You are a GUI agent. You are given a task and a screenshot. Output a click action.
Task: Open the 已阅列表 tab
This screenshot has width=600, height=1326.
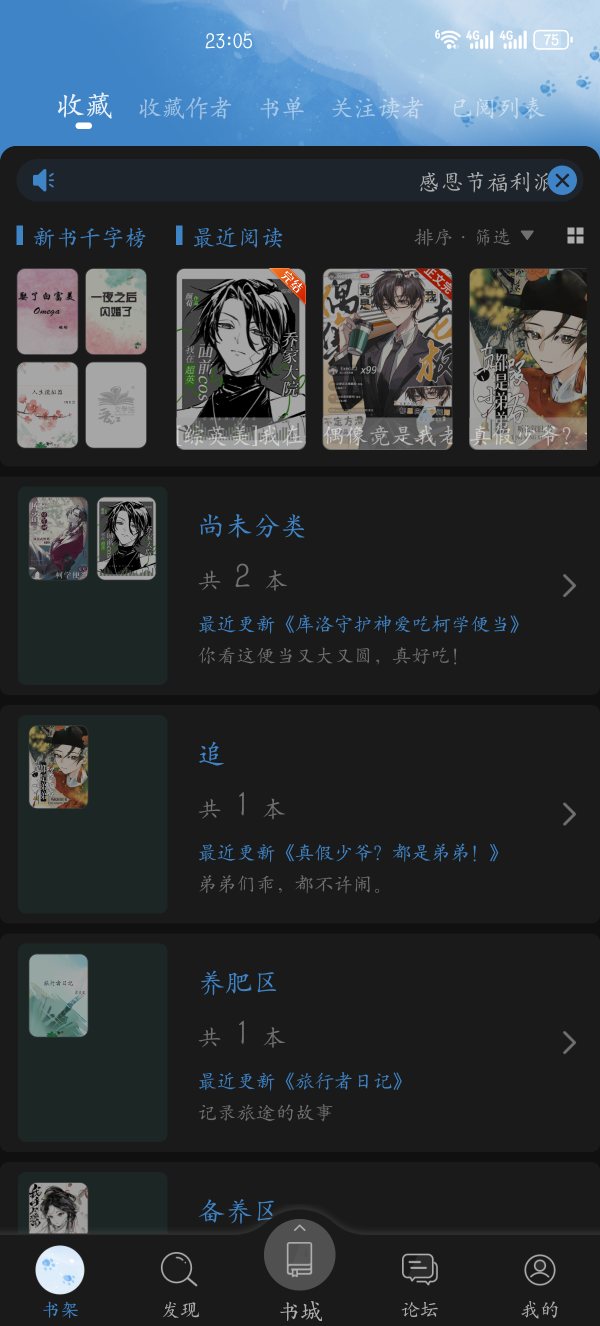click(499, 108)
